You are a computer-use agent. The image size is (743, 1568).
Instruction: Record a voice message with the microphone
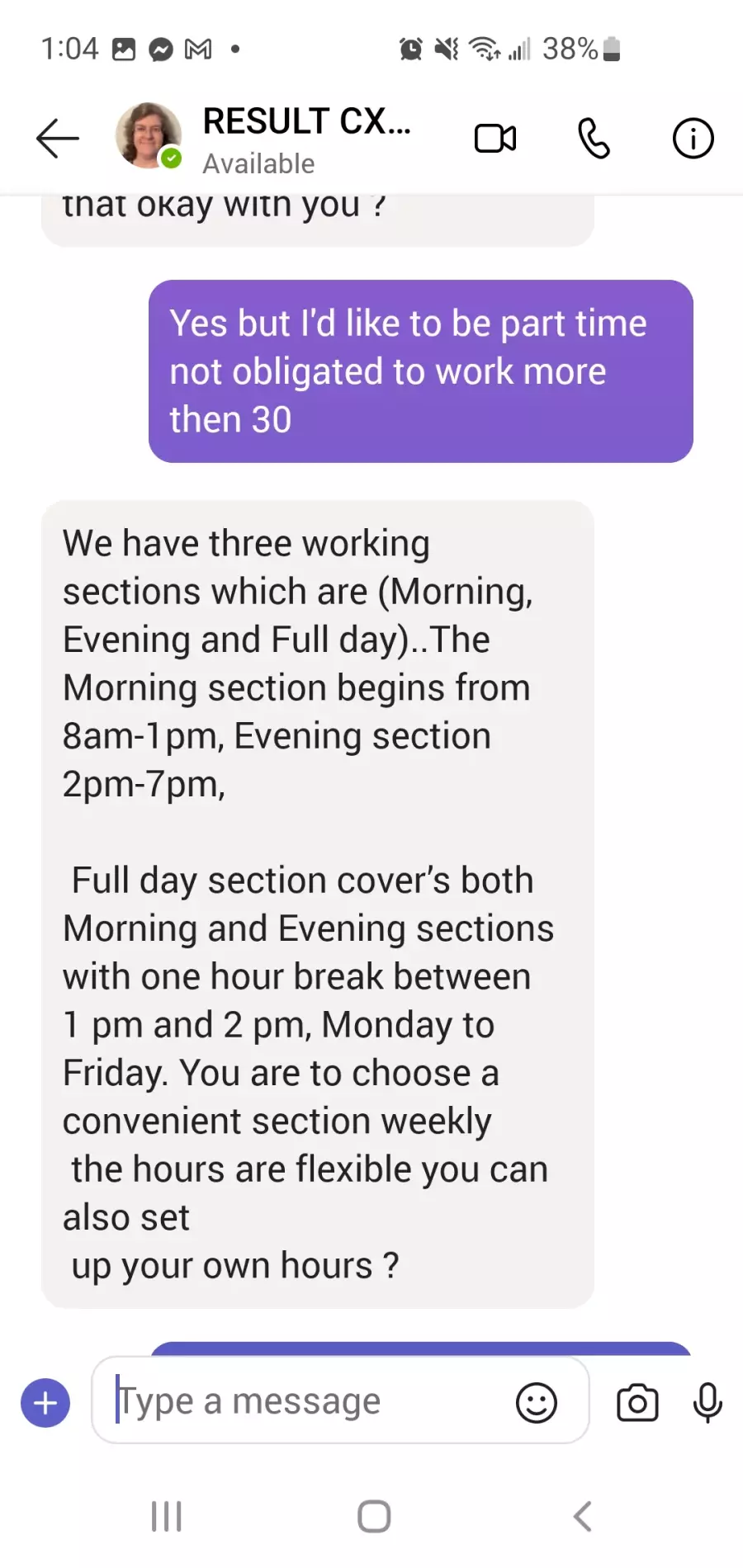(x=708, y=1402)
